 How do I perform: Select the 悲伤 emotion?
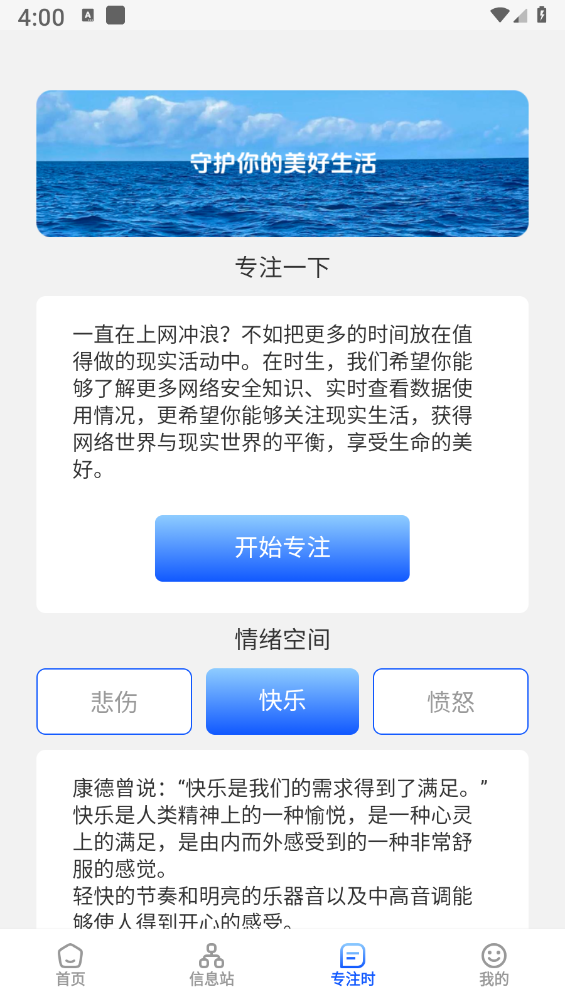click(114, 702)
